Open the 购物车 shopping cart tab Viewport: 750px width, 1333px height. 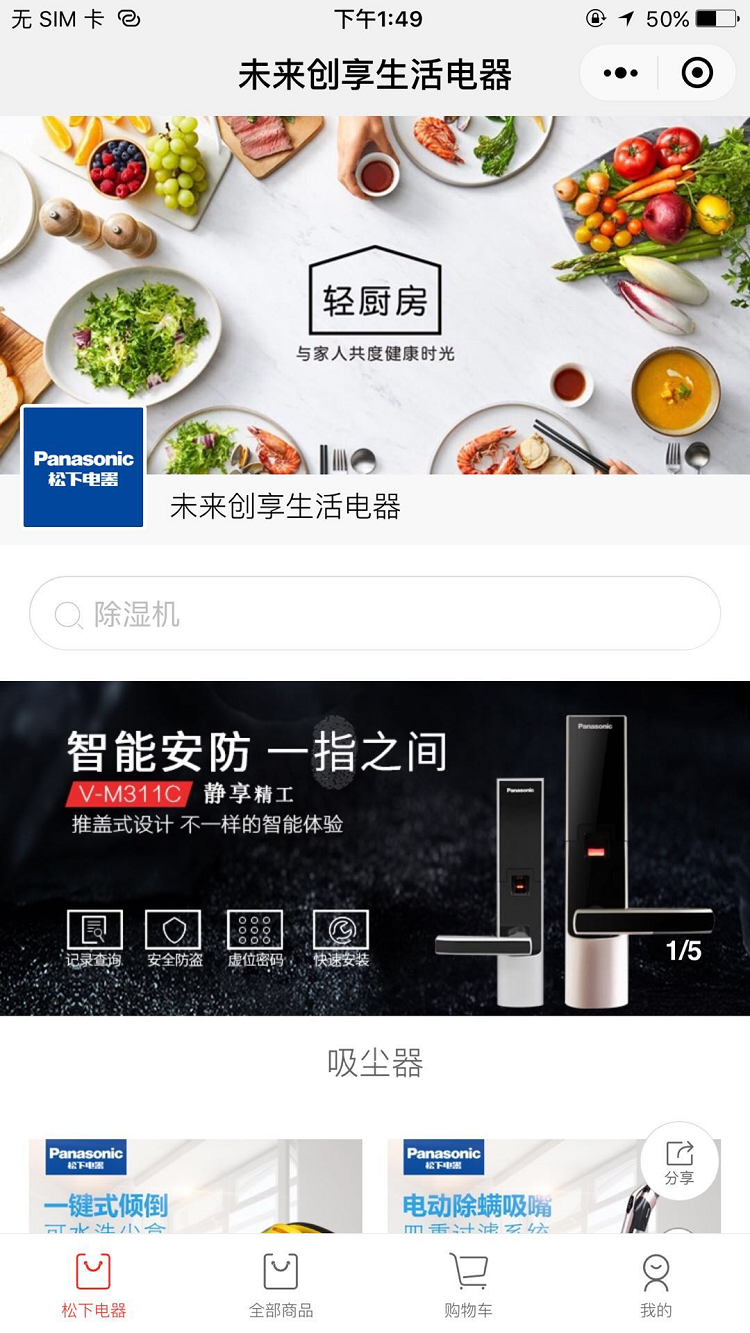(468, 1284)
